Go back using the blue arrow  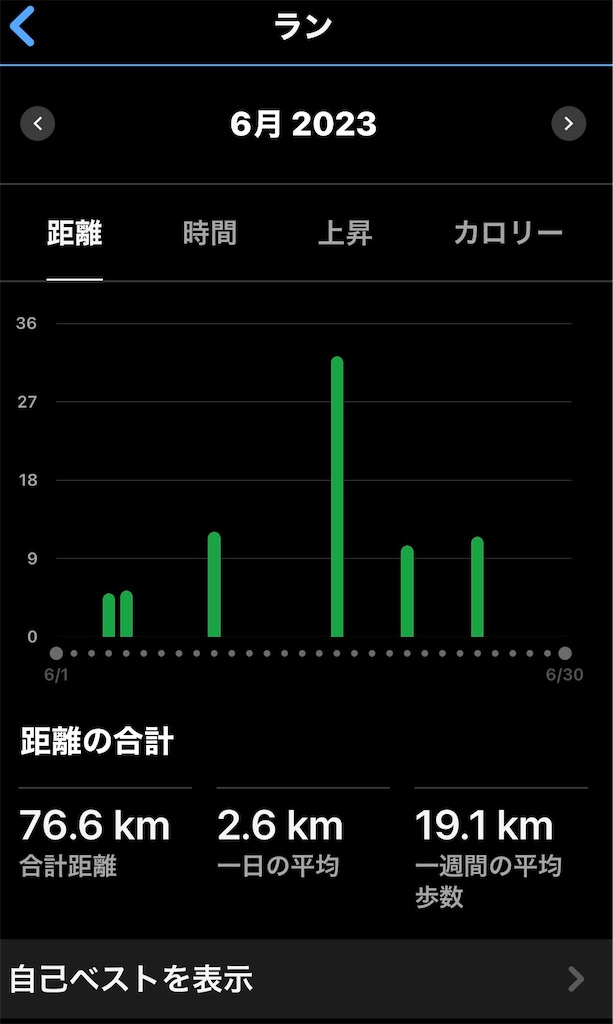click(x=23, y=26)
